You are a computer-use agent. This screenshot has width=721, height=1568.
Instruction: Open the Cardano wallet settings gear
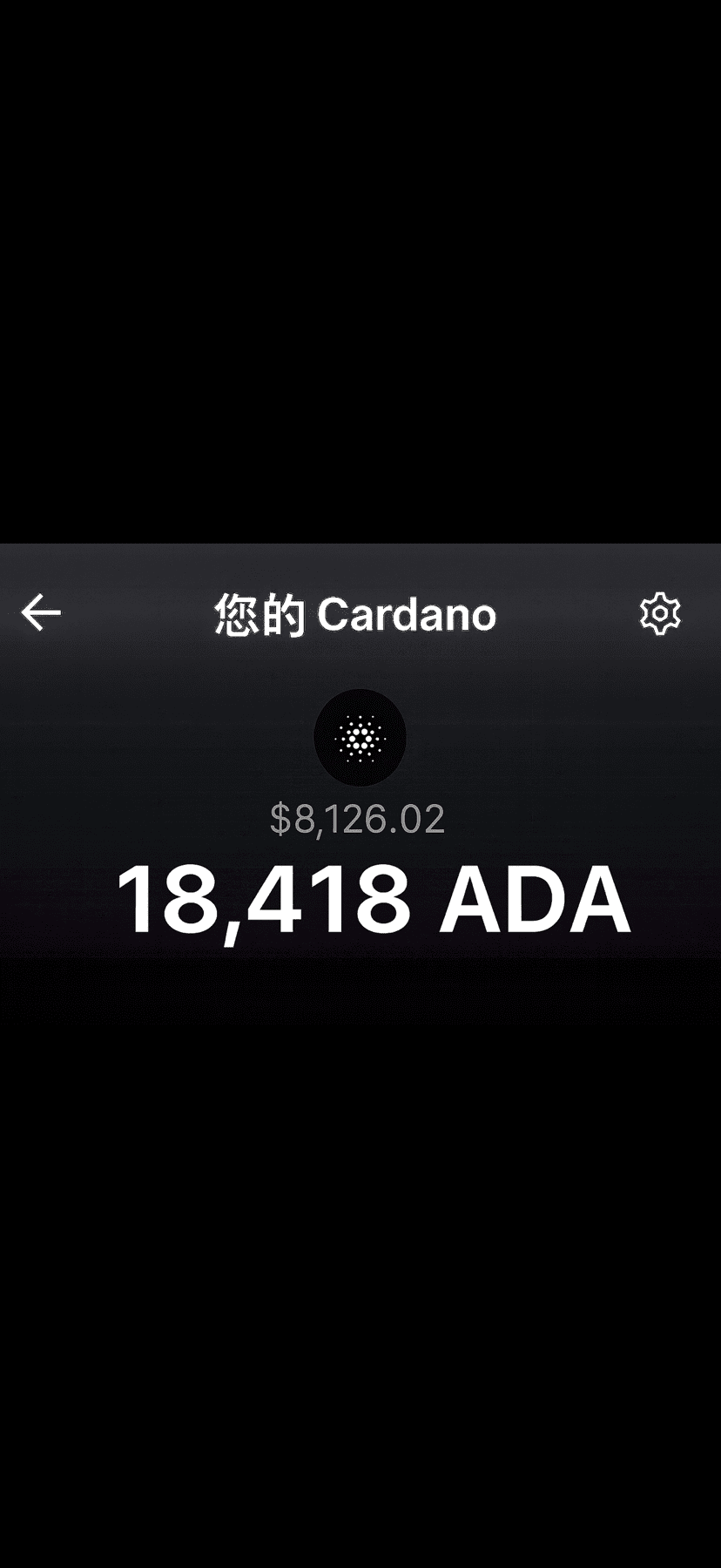659,612
